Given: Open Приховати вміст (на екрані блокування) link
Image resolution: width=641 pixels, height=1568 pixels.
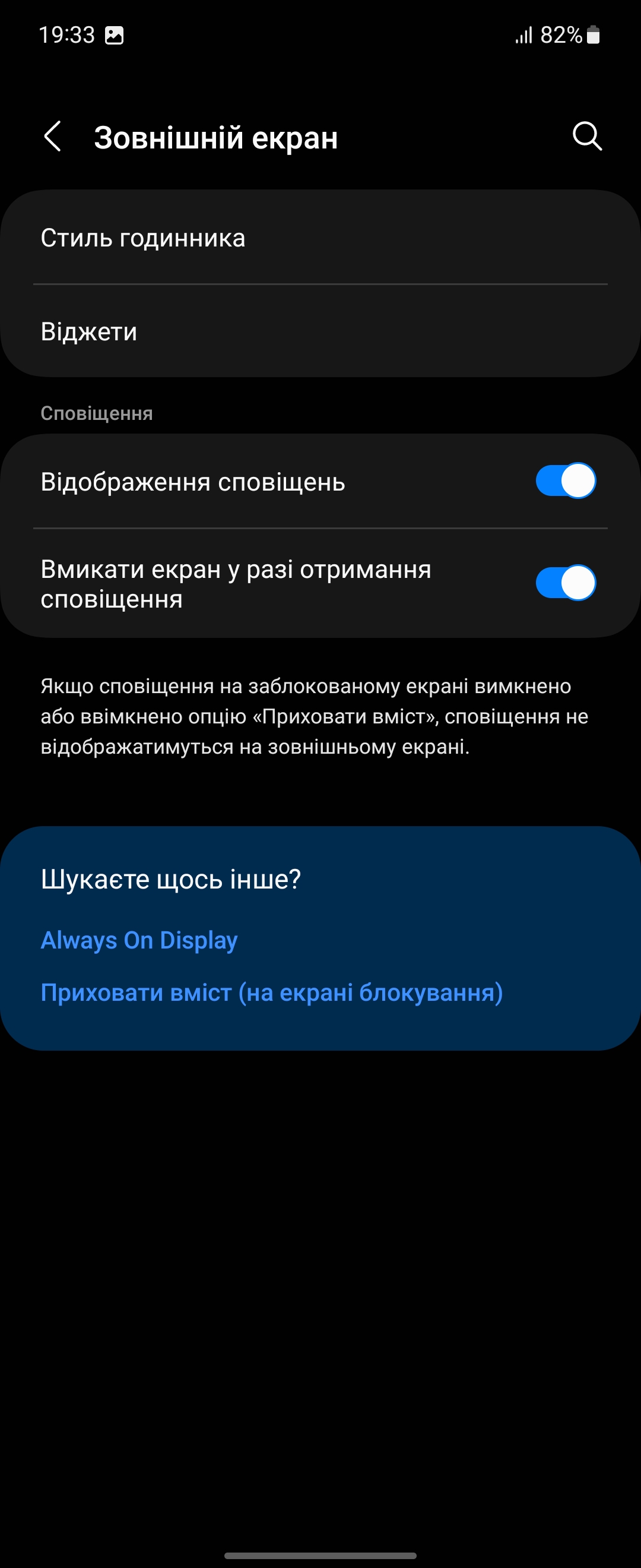Looking at the screenshot, I should coord(271,993).
